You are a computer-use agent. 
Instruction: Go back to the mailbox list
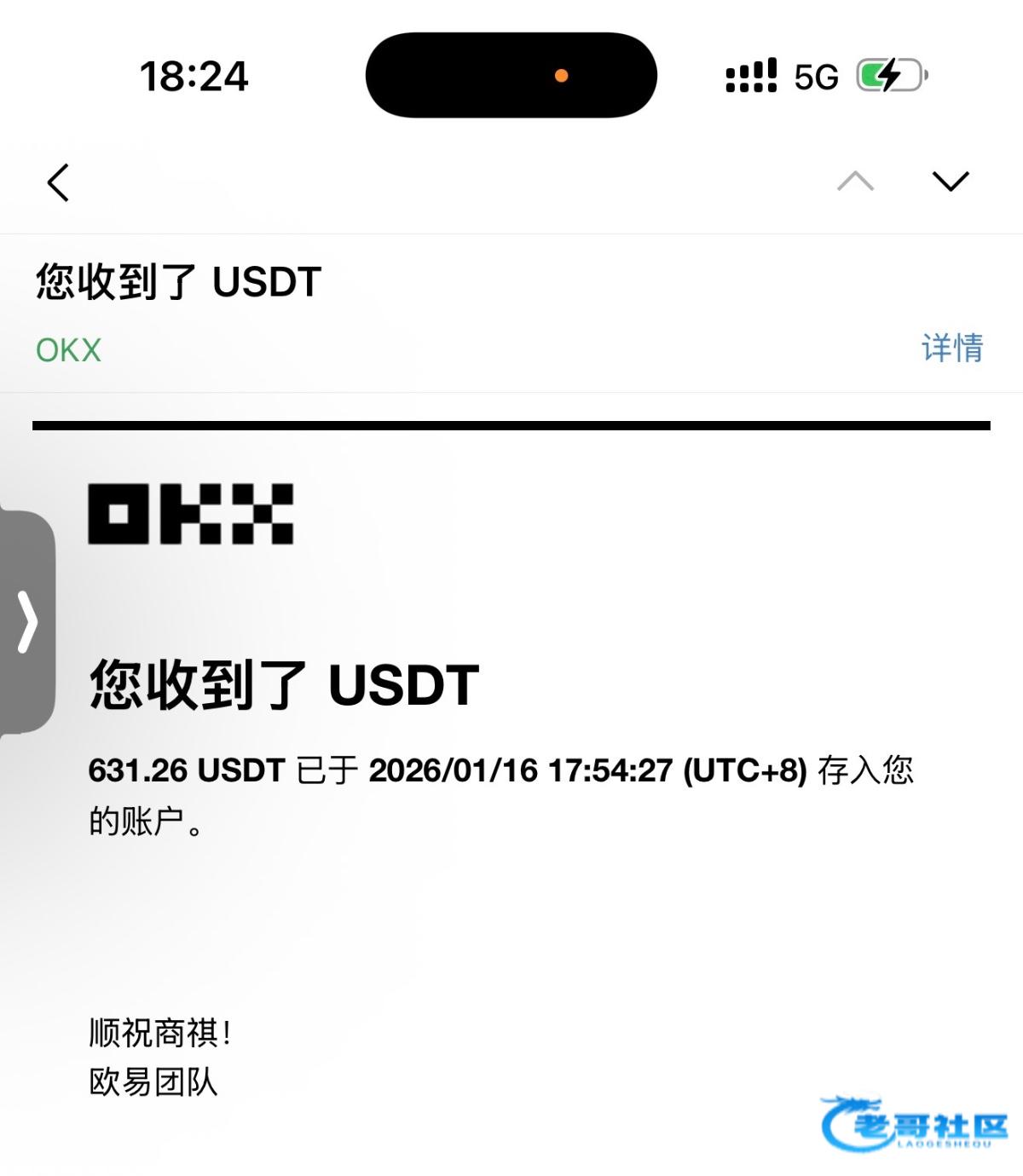pos(58,182)
